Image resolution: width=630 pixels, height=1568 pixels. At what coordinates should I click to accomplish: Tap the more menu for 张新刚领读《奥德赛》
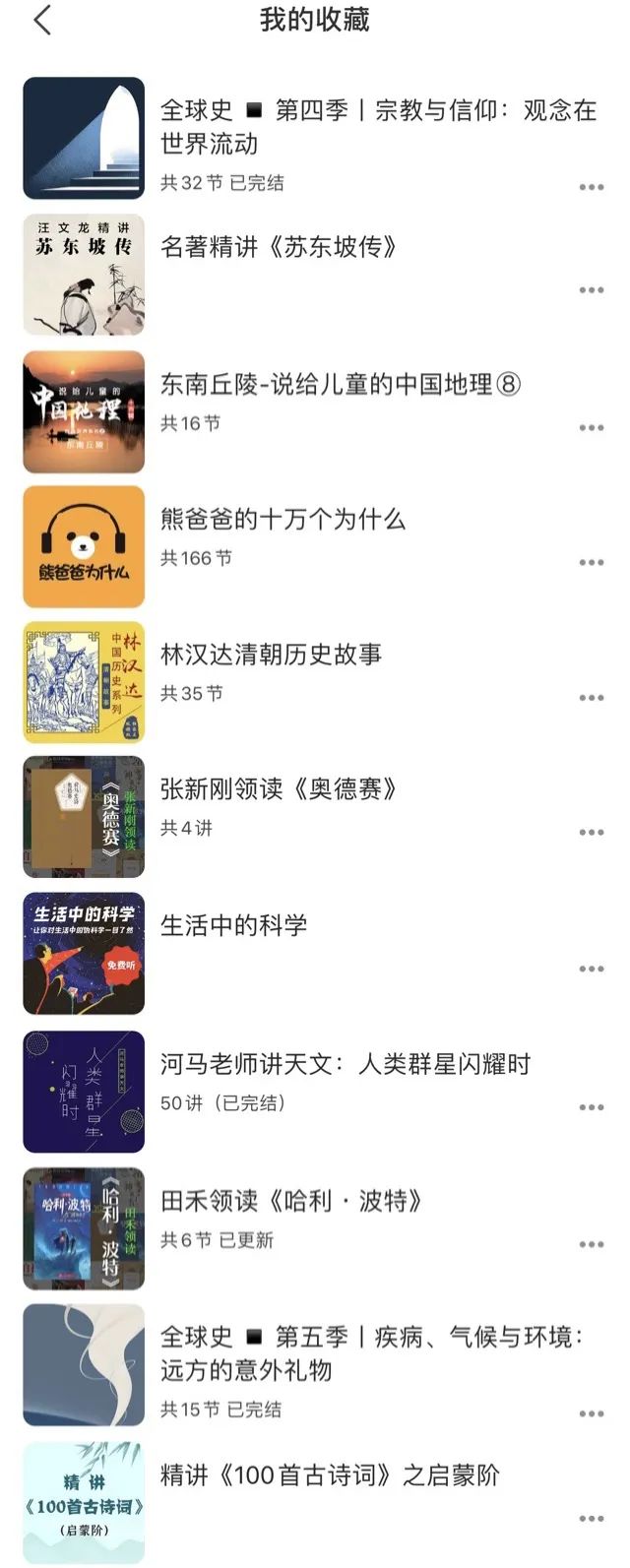(591, 833)
